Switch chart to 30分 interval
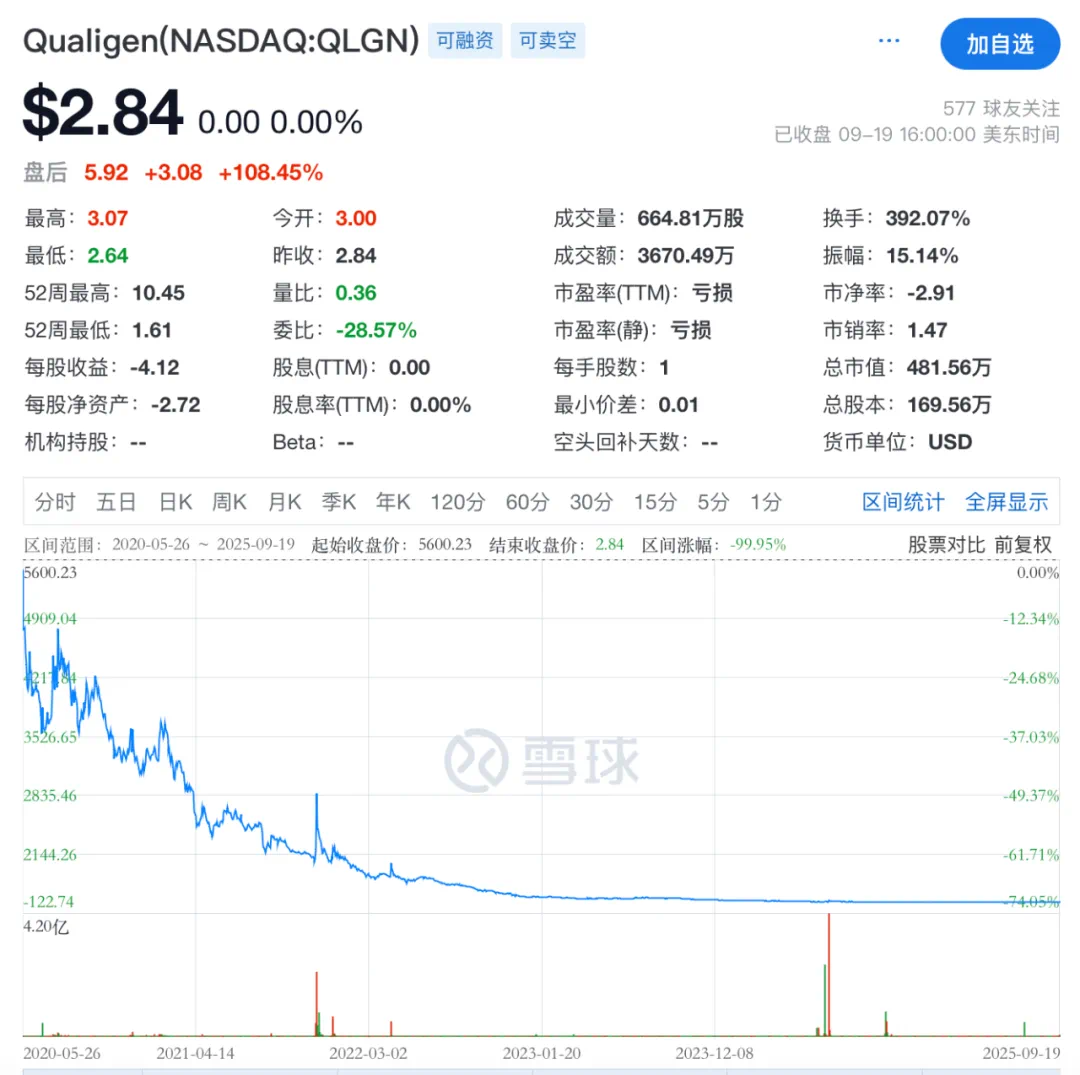 click(590, 502)
